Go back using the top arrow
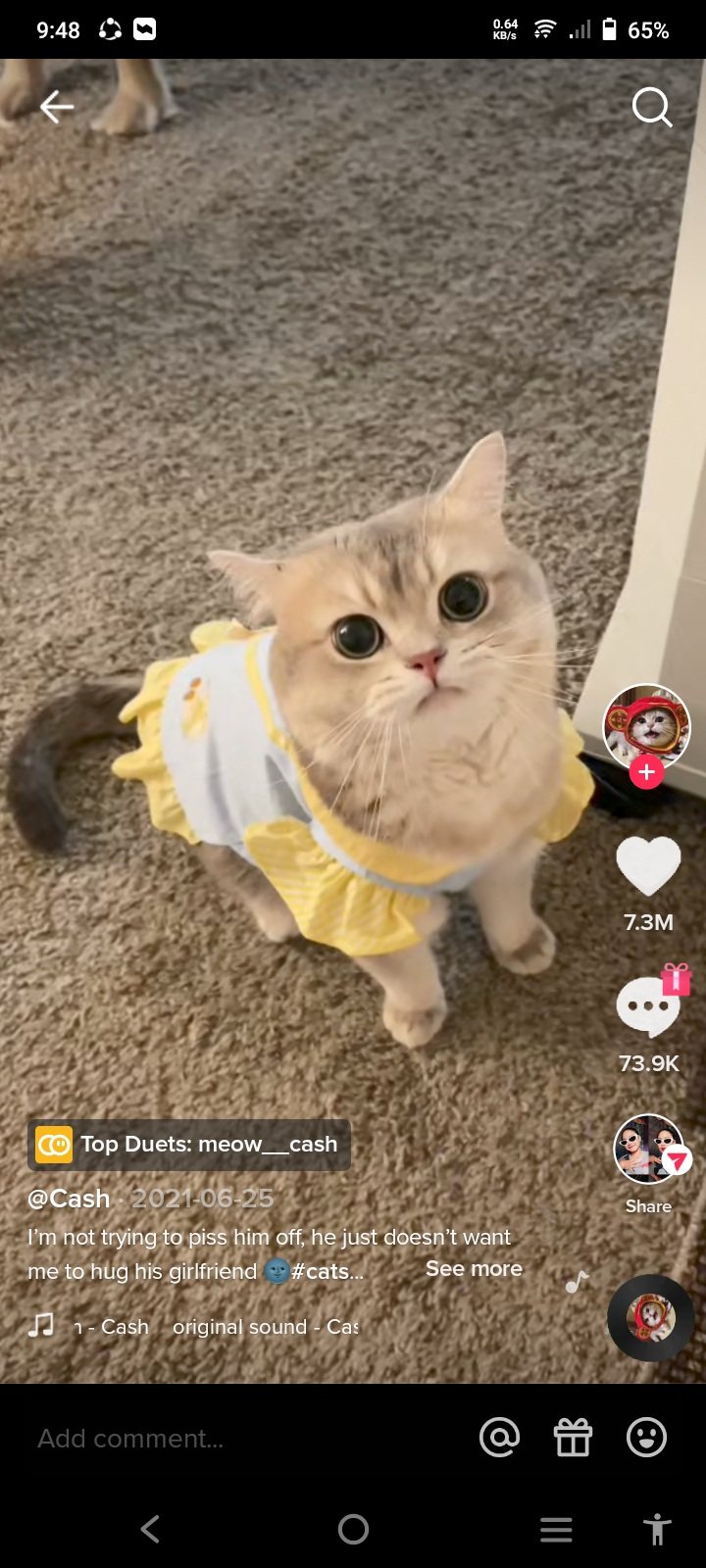The image size is (706, 1568). (x=57, y=107)
